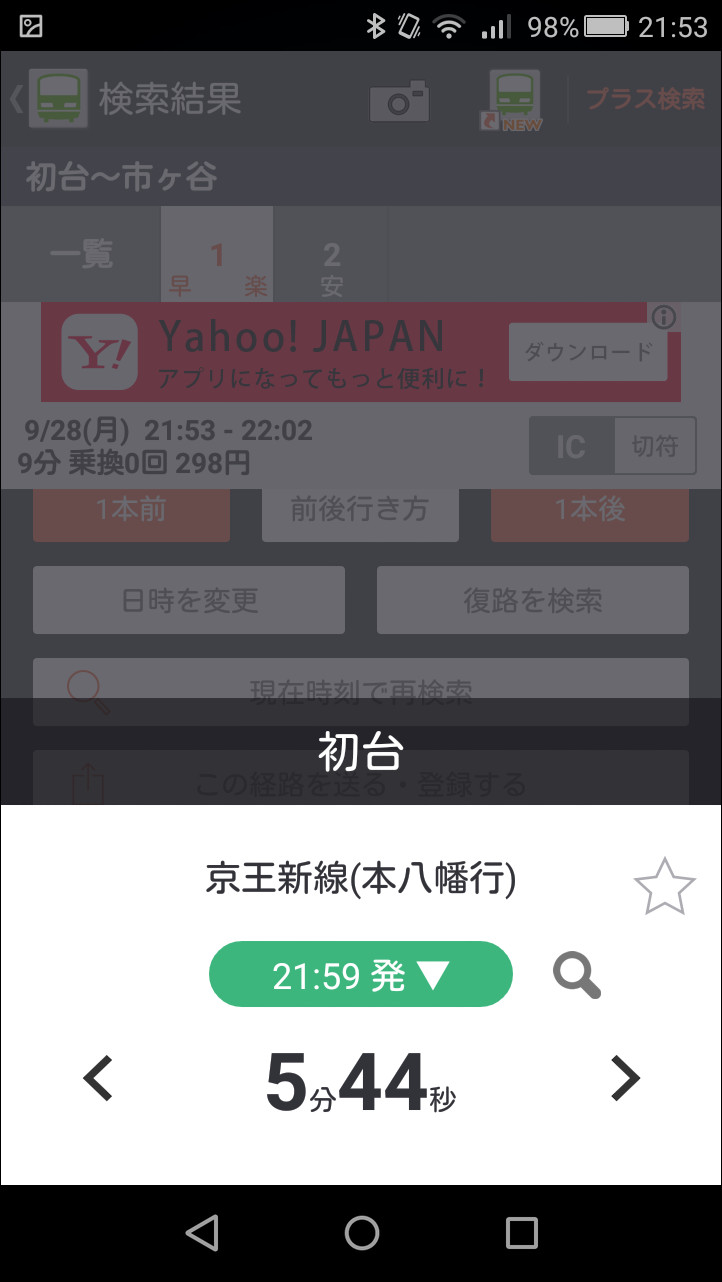Viewport: 722px width, 1282px height.
Task: Show the next train with right arrow
Action: coord(625,1079)
